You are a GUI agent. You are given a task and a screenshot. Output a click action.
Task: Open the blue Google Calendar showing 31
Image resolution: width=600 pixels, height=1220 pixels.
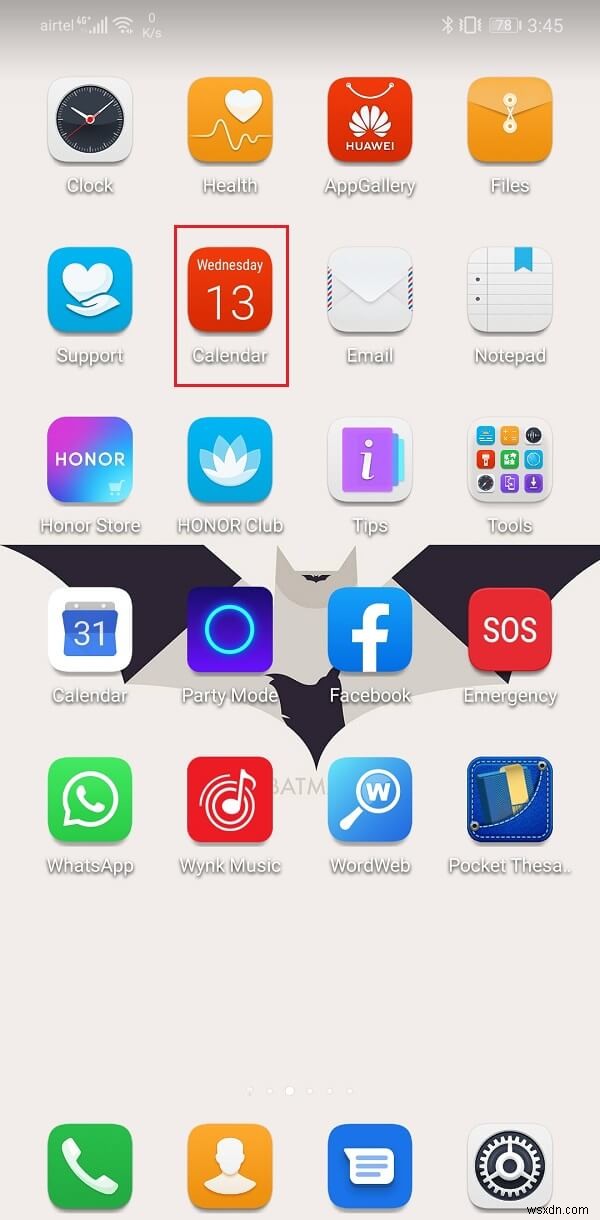coord(90,630)
